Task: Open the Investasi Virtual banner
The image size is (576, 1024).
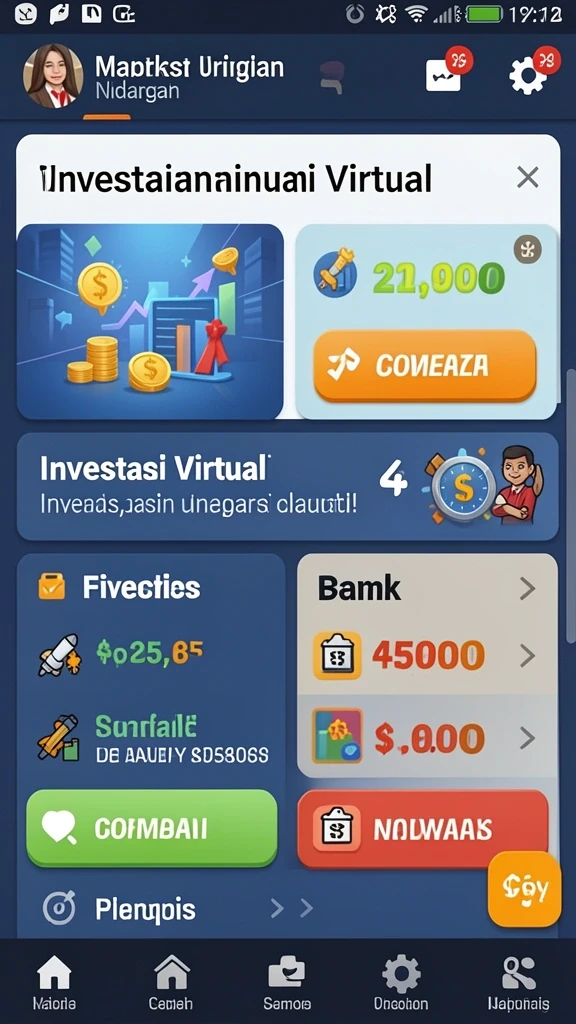Action: click(x=287, y=487)
